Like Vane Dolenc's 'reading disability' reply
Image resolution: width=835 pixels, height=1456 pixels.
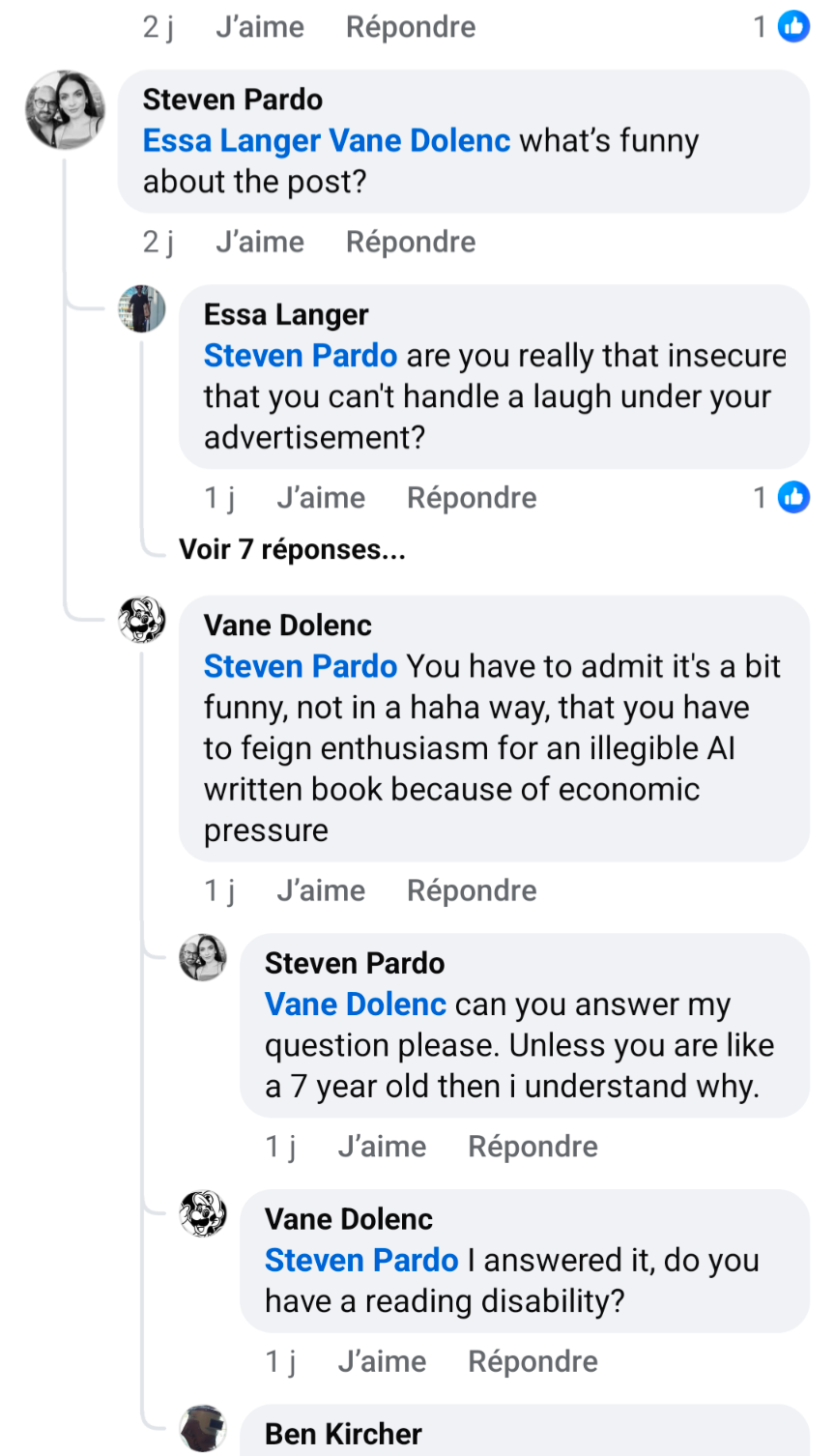click(x=382, y=1361)
